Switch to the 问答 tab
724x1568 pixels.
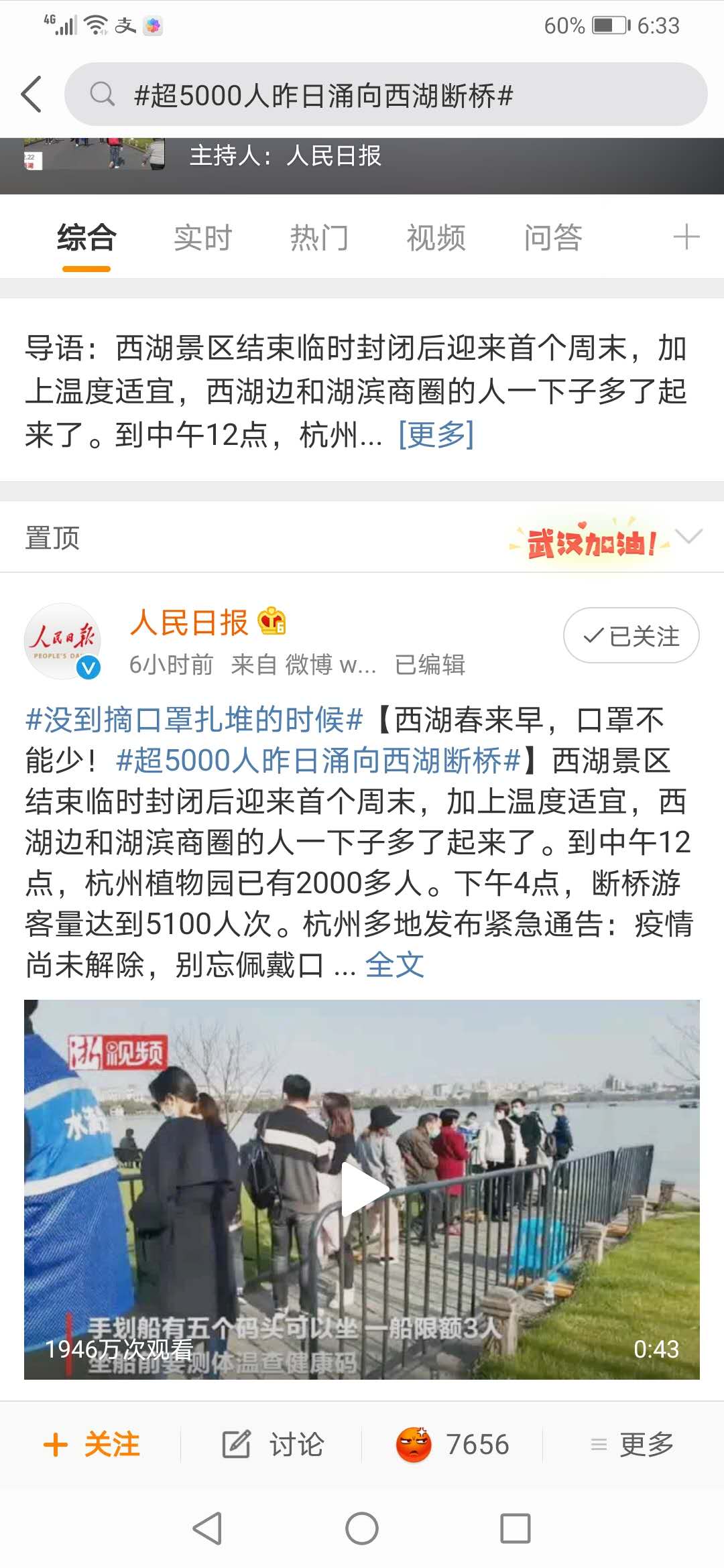552,238
